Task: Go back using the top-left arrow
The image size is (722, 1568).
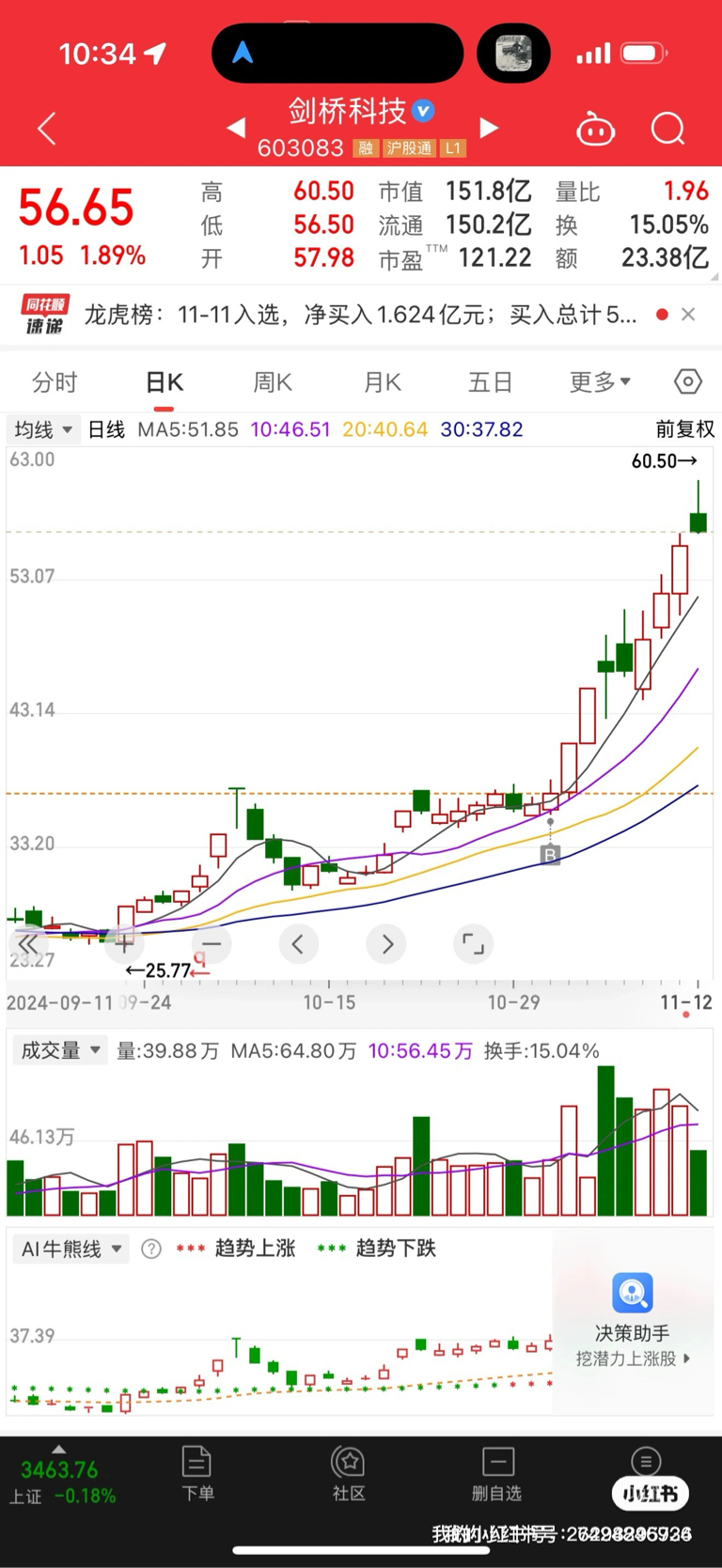Action: tap(47, 129)
